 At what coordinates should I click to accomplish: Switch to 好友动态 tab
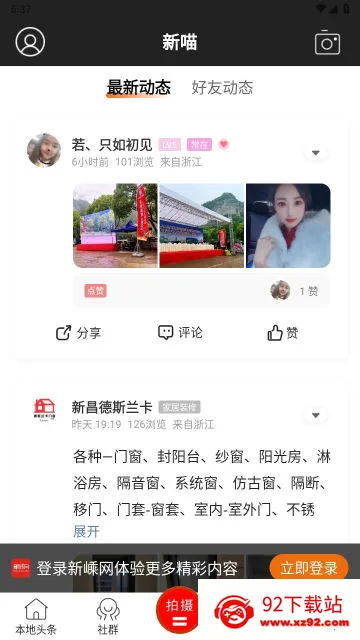pos(222,87)
